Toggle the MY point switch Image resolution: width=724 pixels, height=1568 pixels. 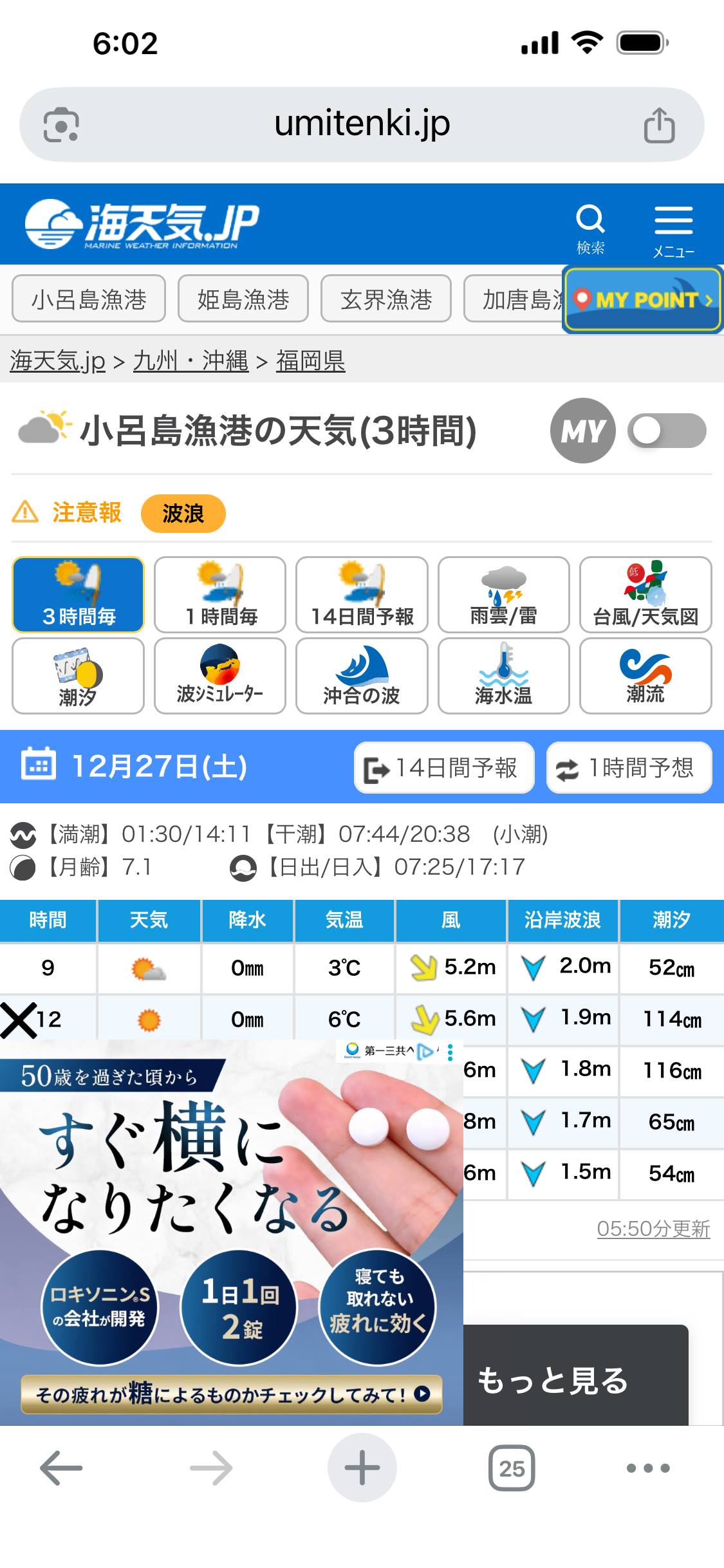667,431
